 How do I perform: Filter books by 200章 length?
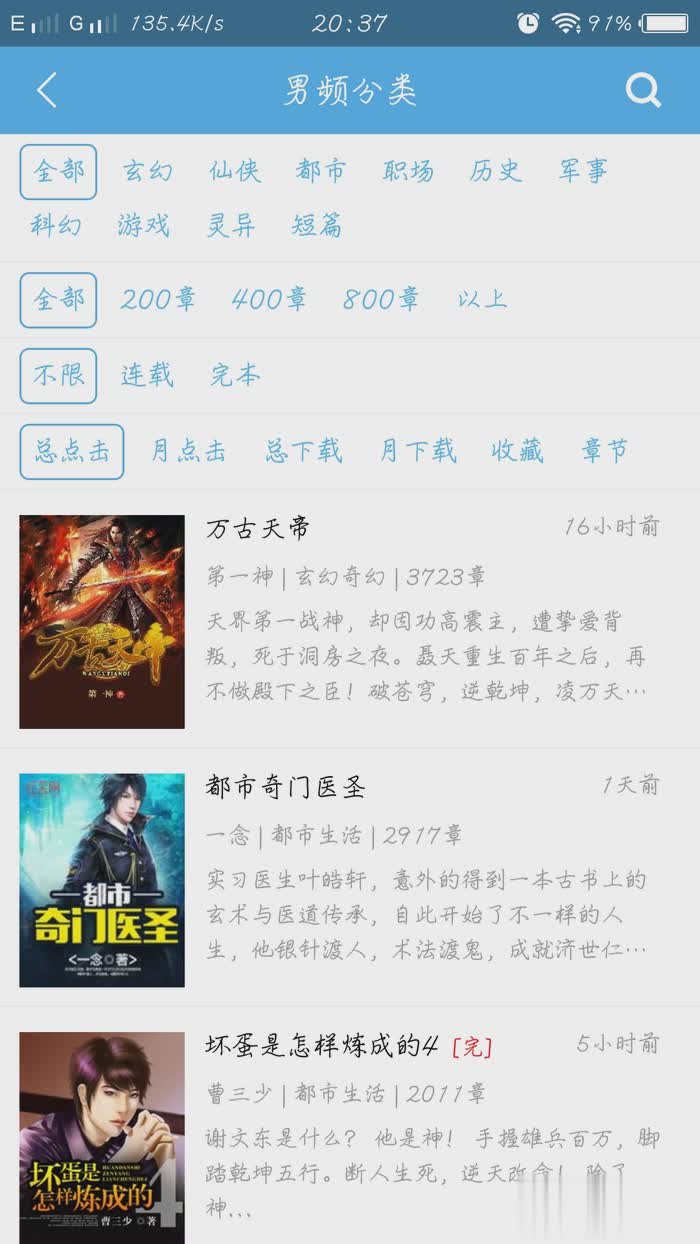pyautogui.click(x=158, y=299)
